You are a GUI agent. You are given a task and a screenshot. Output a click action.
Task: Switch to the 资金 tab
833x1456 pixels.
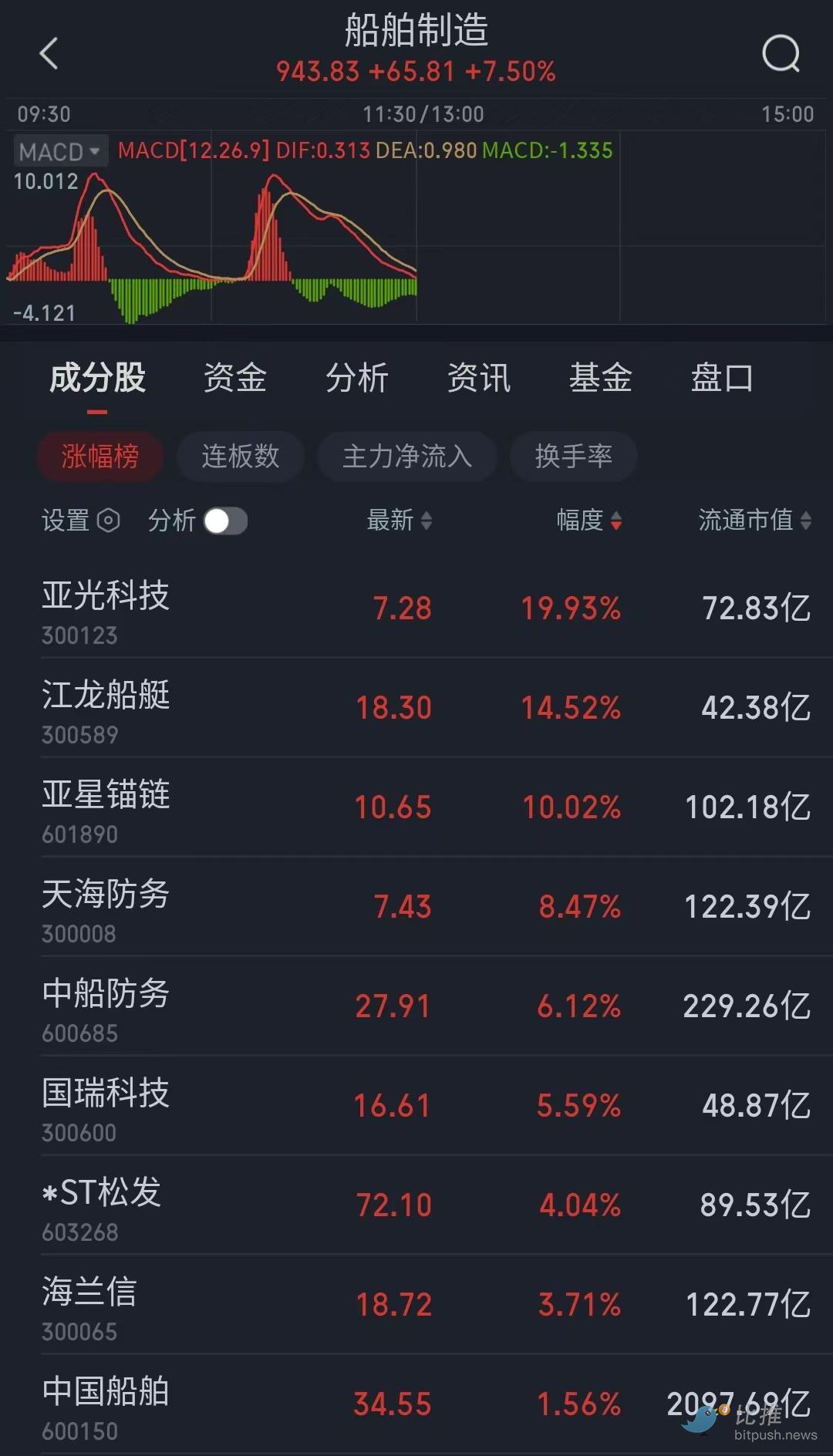point(234,378)
